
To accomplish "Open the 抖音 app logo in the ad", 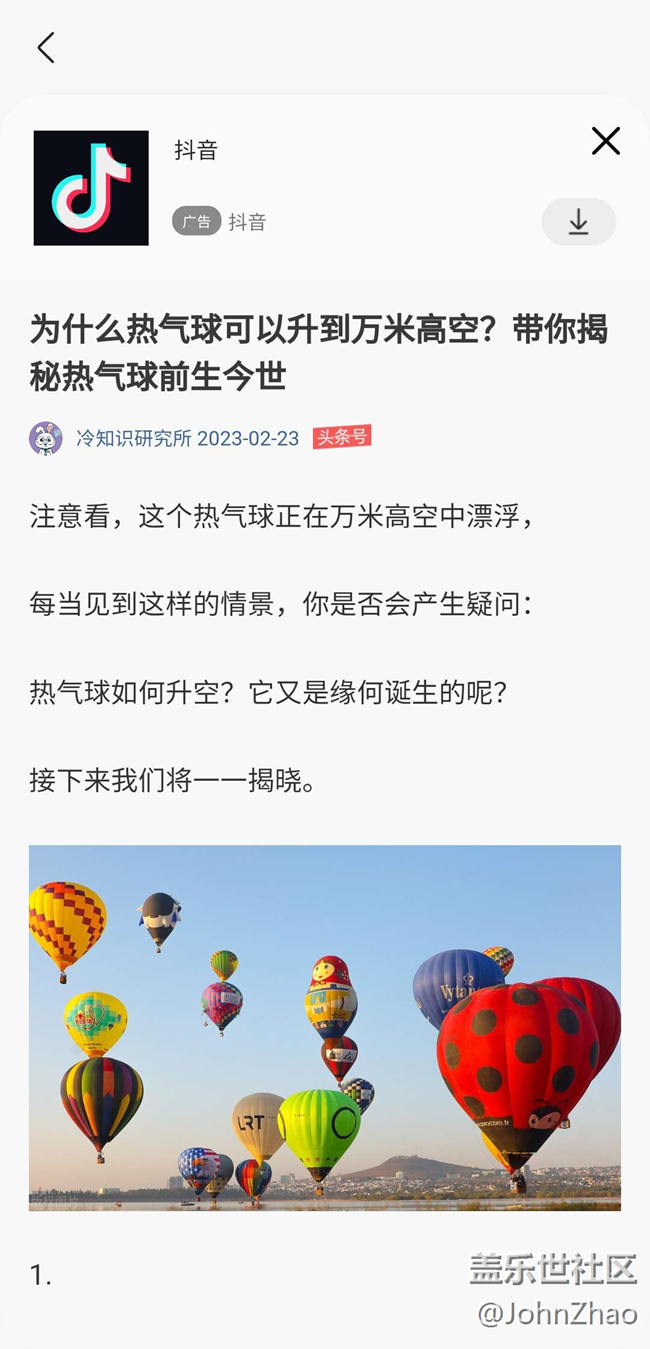I will 91,188.
